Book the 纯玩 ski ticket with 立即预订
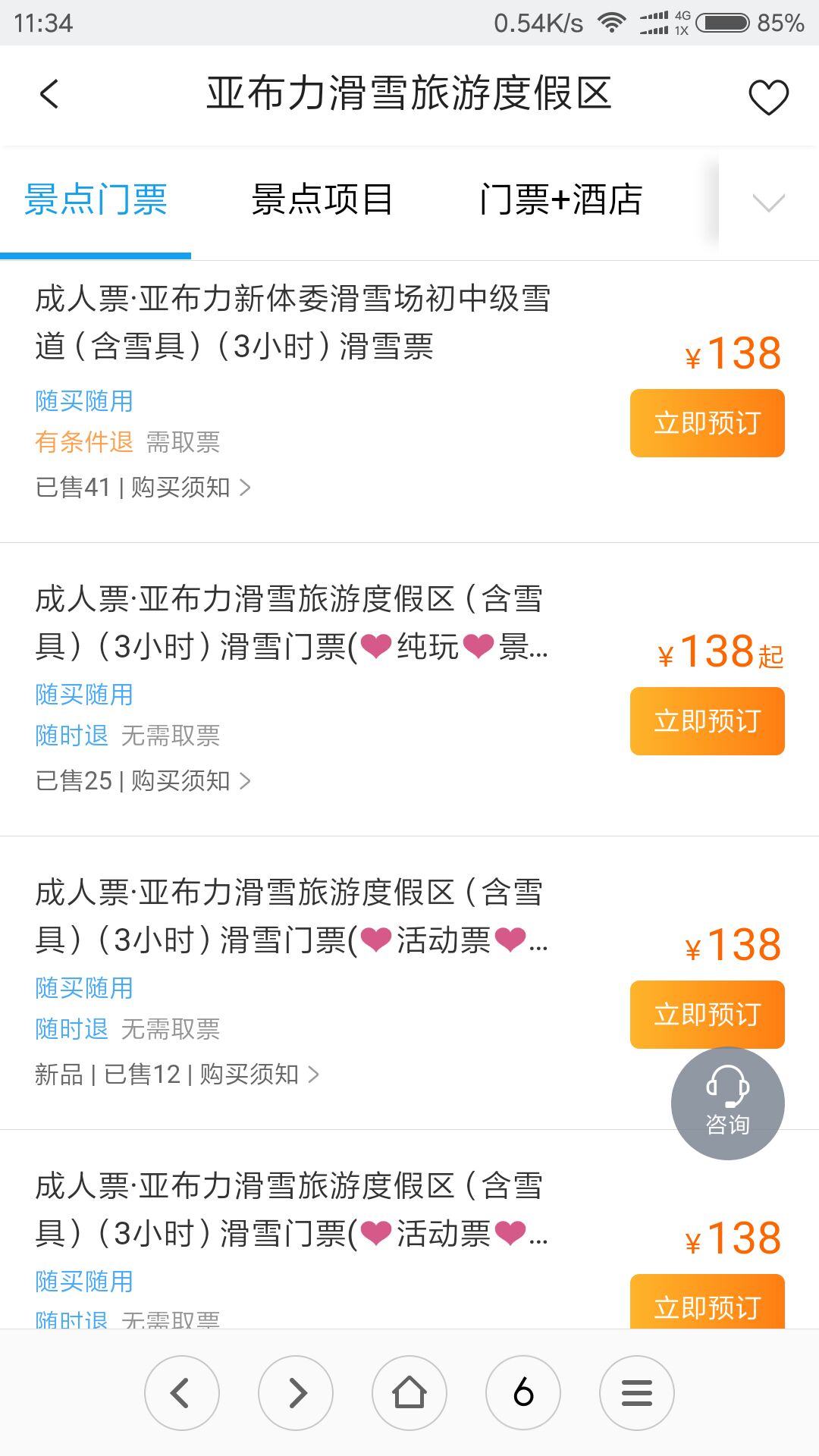 click(x=707, y=721)
